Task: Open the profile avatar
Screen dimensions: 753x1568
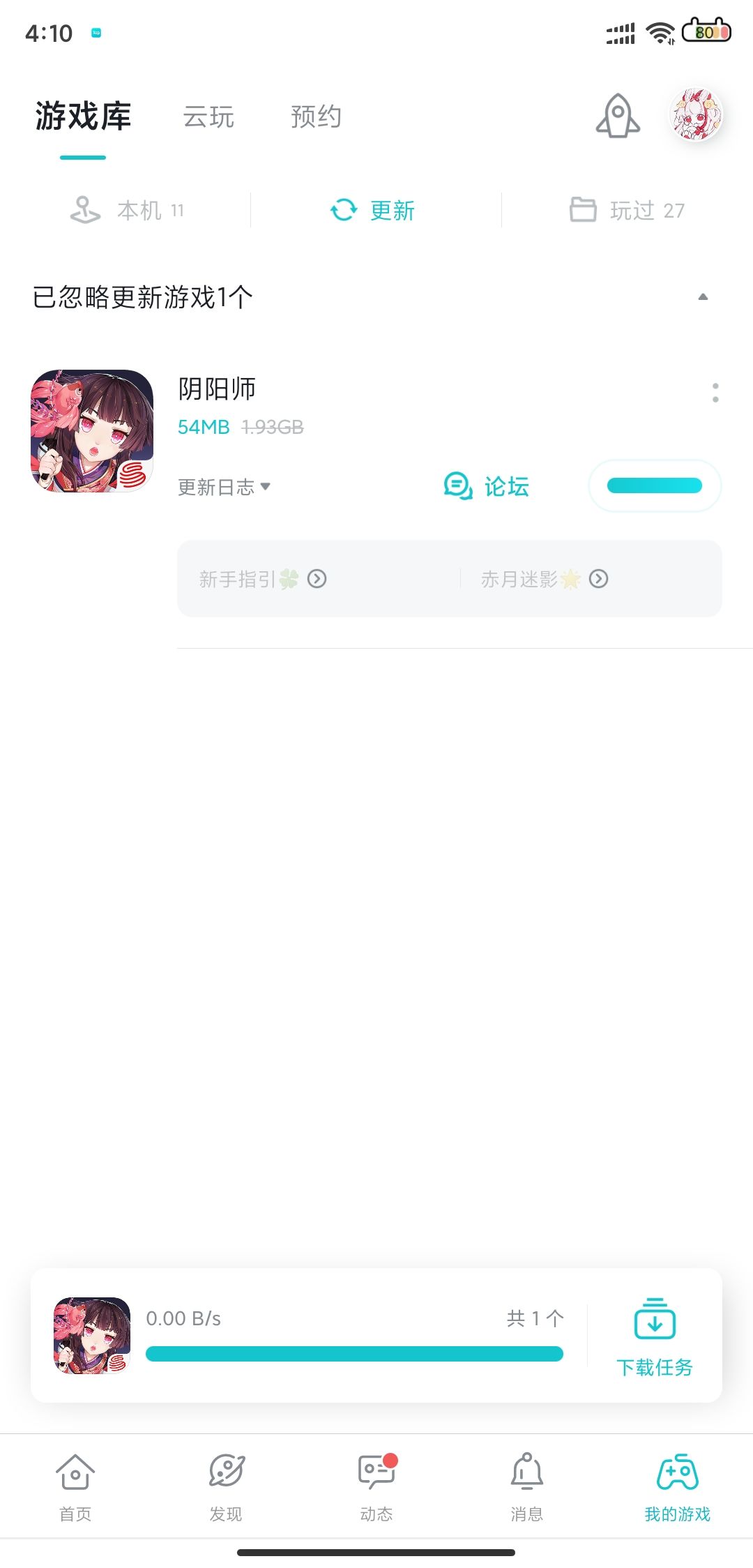Action: 696,114
